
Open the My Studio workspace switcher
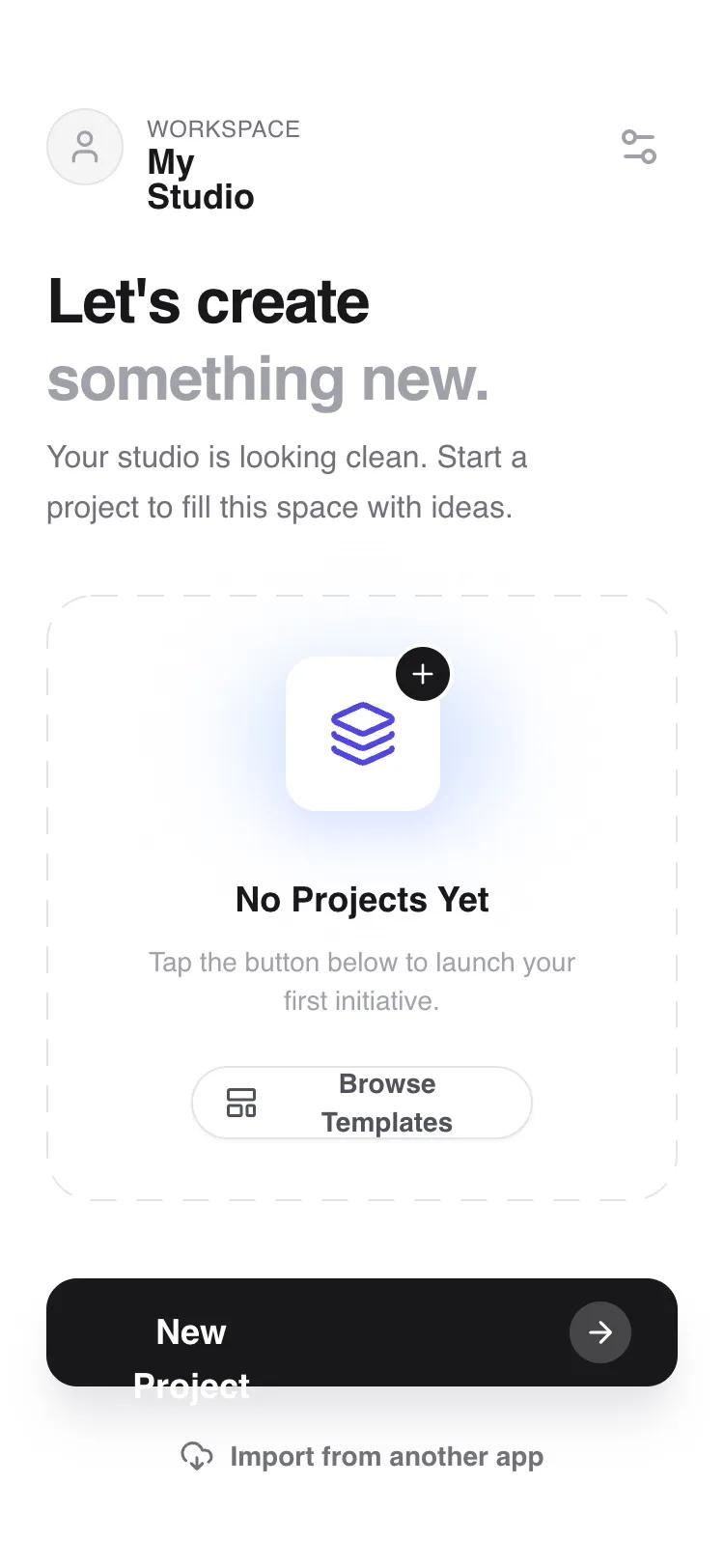pos(200,179)
